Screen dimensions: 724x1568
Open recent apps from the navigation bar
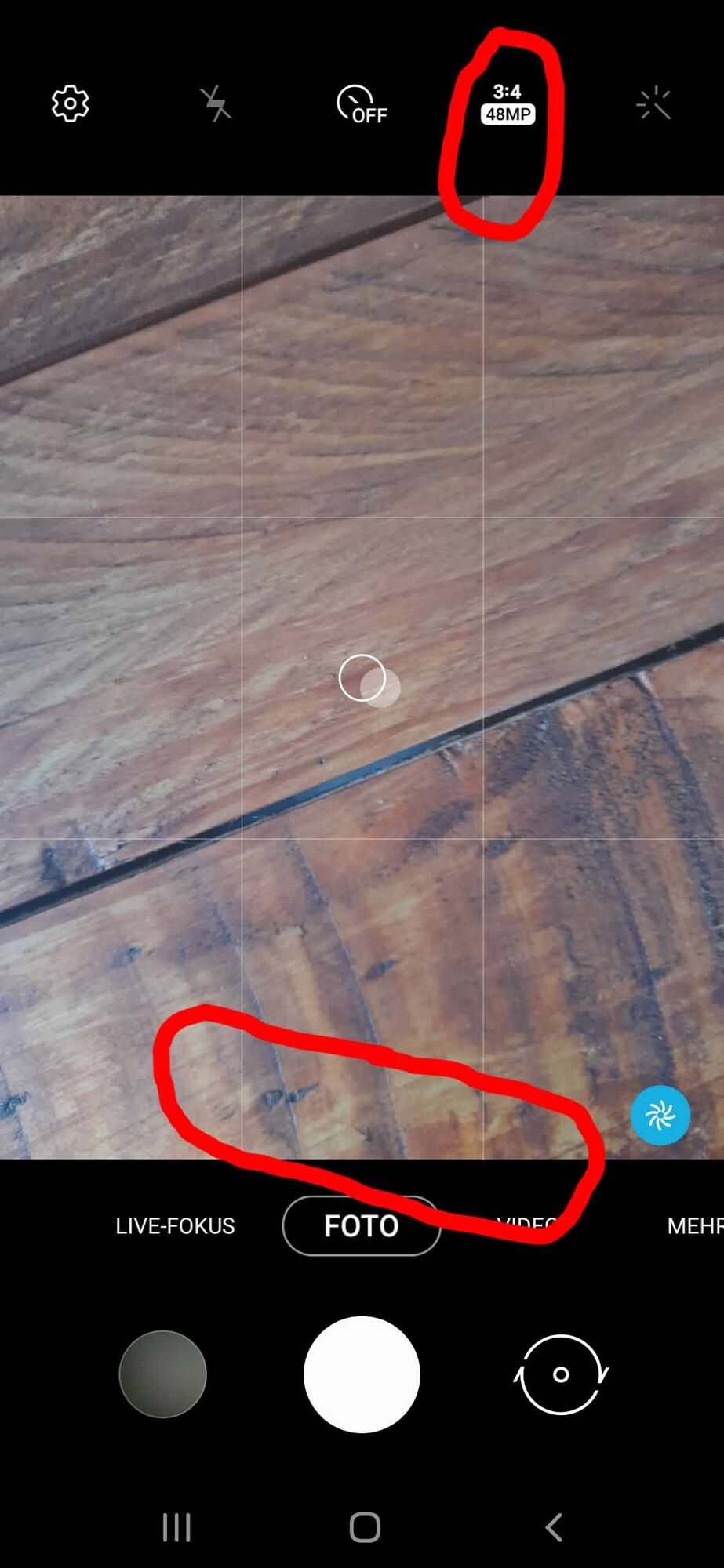click(176, 1527)
